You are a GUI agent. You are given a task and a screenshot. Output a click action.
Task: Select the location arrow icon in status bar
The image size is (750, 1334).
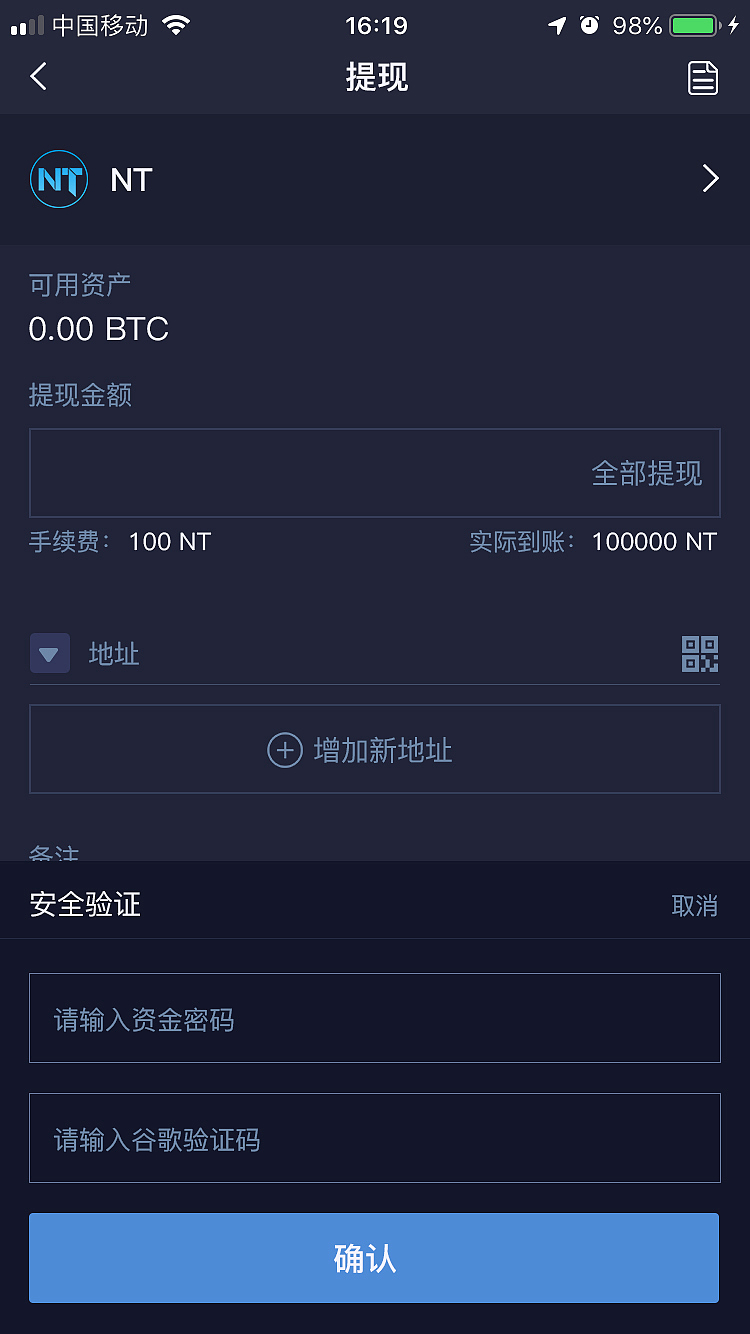[557, 26]
